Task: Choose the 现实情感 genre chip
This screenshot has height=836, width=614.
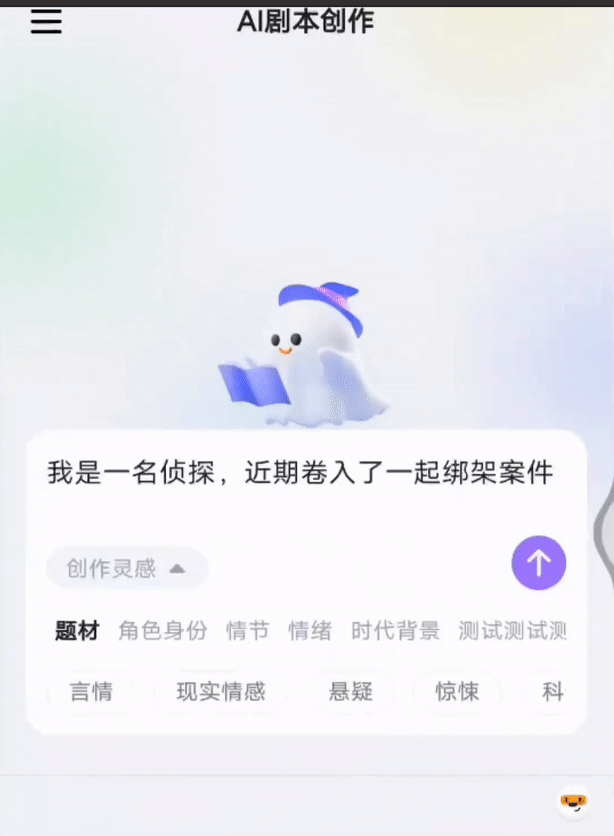Action: click(x=220, y=691)
